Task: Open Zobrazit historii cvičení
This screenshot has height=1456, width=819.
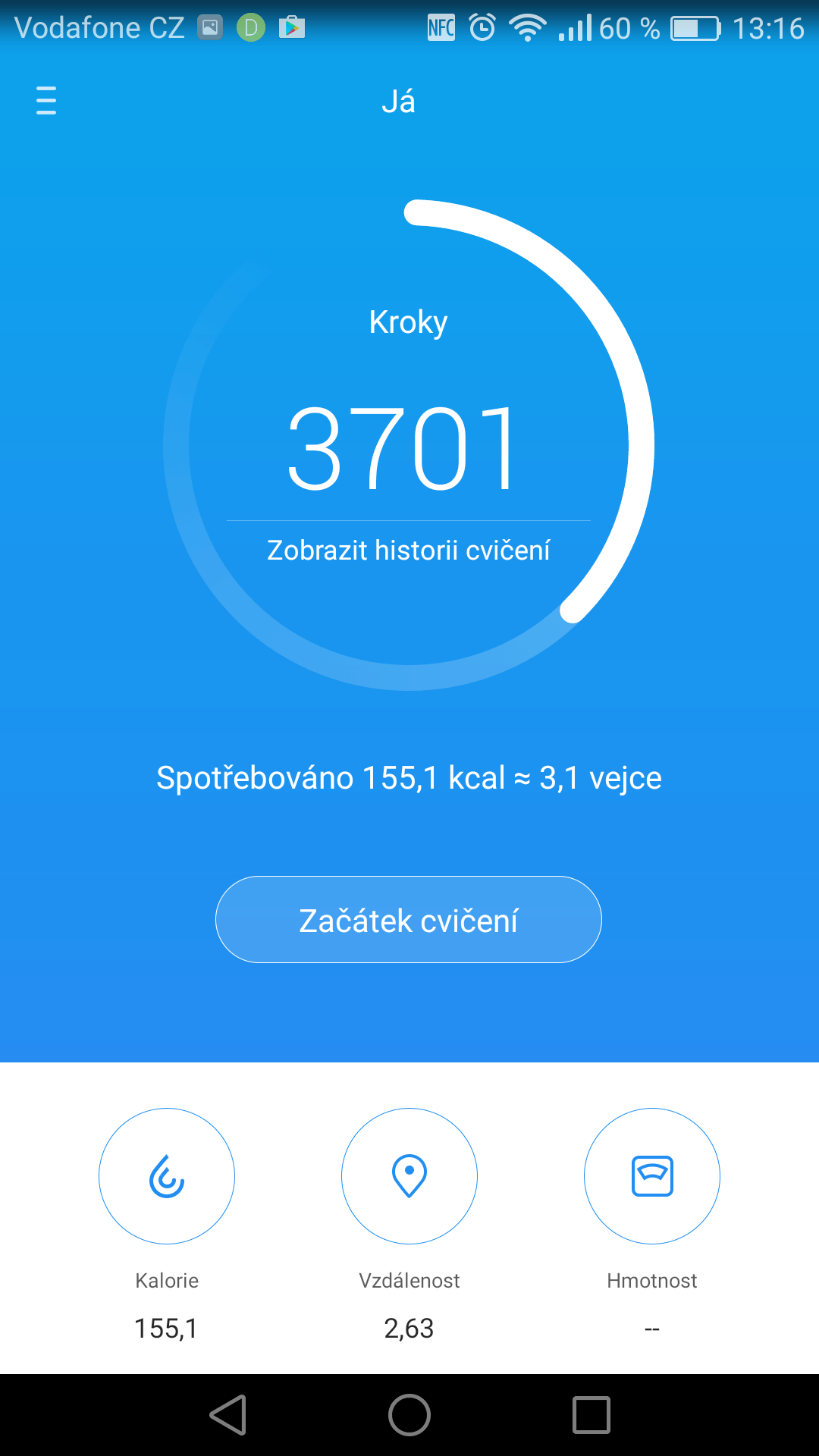Action: [x=409, y=550]
